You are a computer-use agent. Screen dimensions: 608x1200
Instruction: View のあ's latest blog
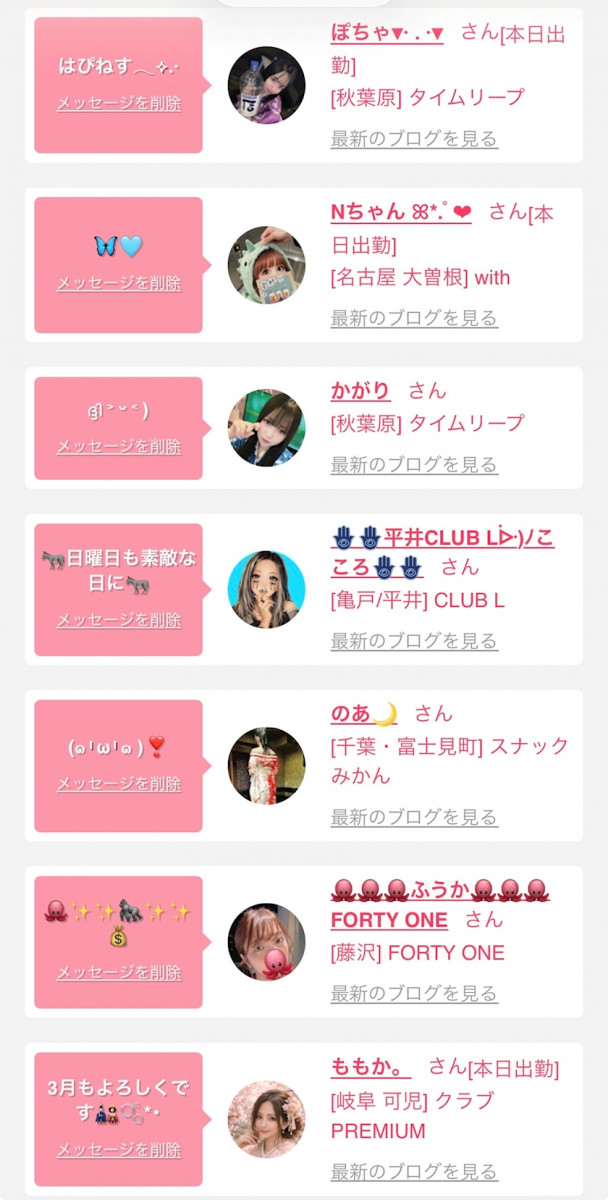[x=414, y=817]
